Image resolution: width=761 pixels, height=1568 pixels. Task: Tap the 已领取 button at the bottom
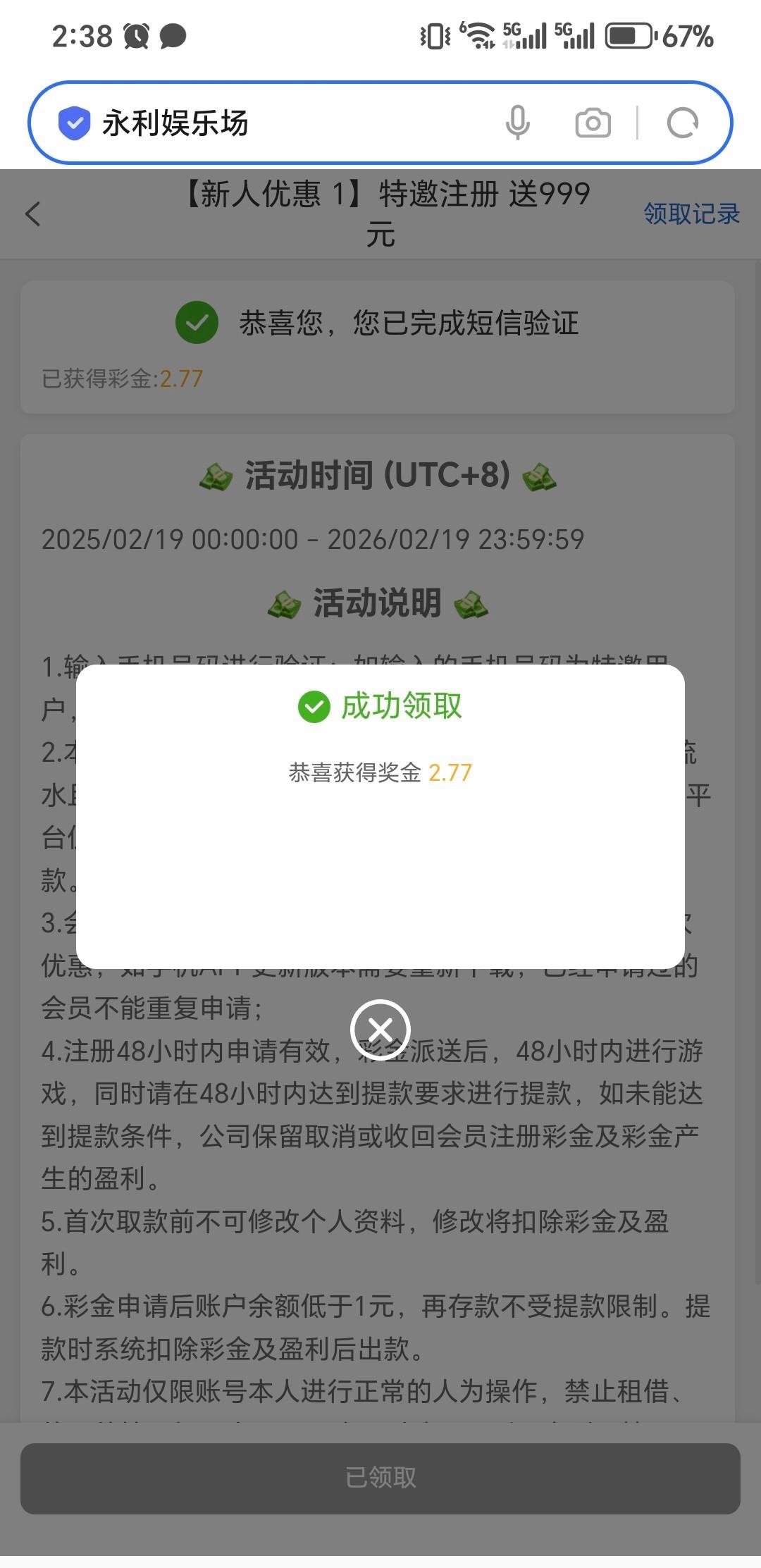pyautogui.click(x=380, y=1478)
